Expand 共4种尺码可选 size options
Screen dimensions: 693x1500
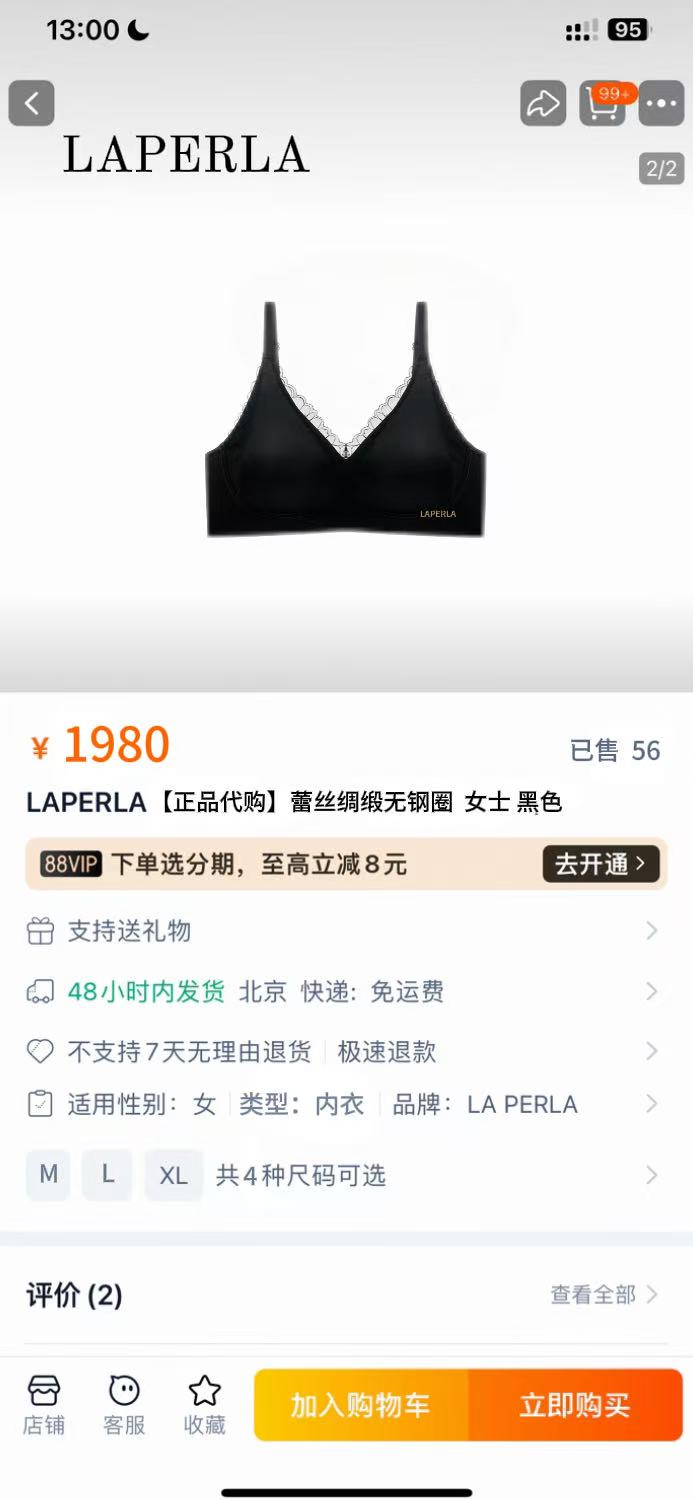pos(300,1176)
